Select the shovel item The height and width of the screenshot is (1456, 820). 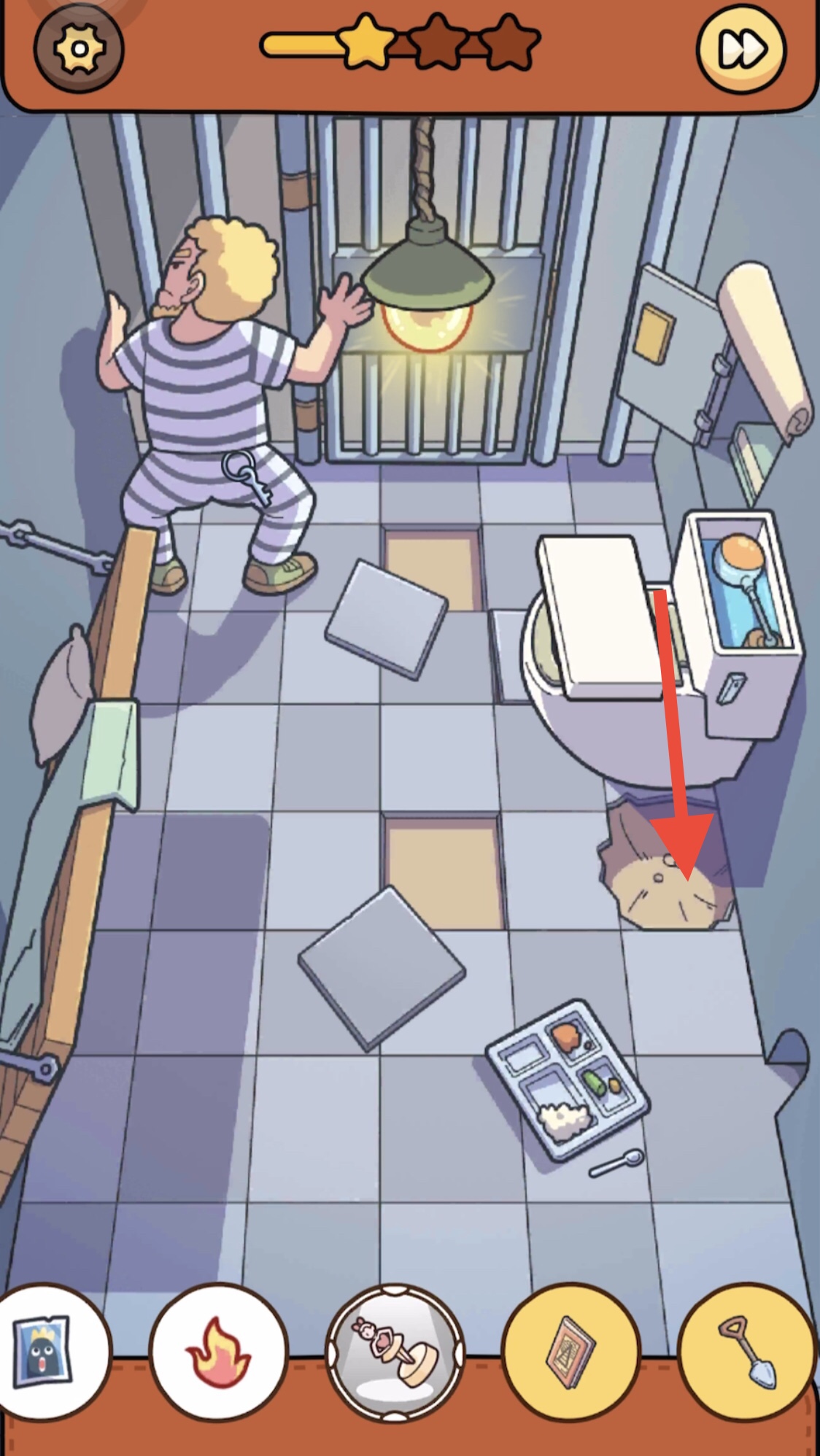pos(747,1350)
